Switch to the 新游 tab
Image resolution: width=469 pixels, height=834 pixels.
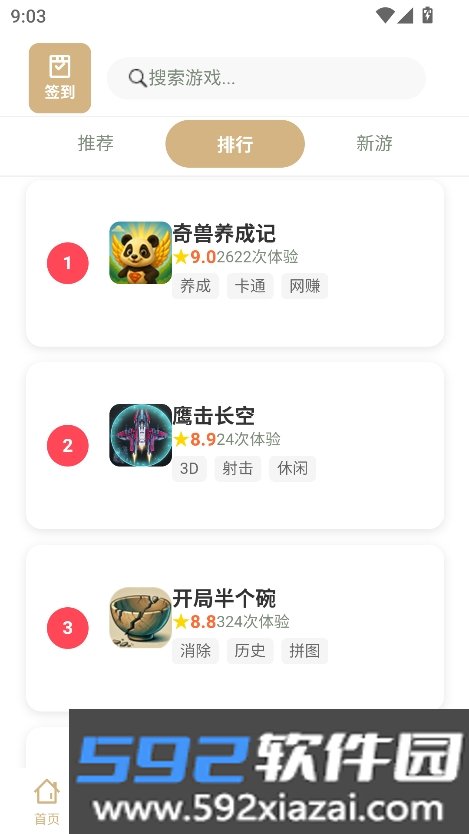click(374, 144)
